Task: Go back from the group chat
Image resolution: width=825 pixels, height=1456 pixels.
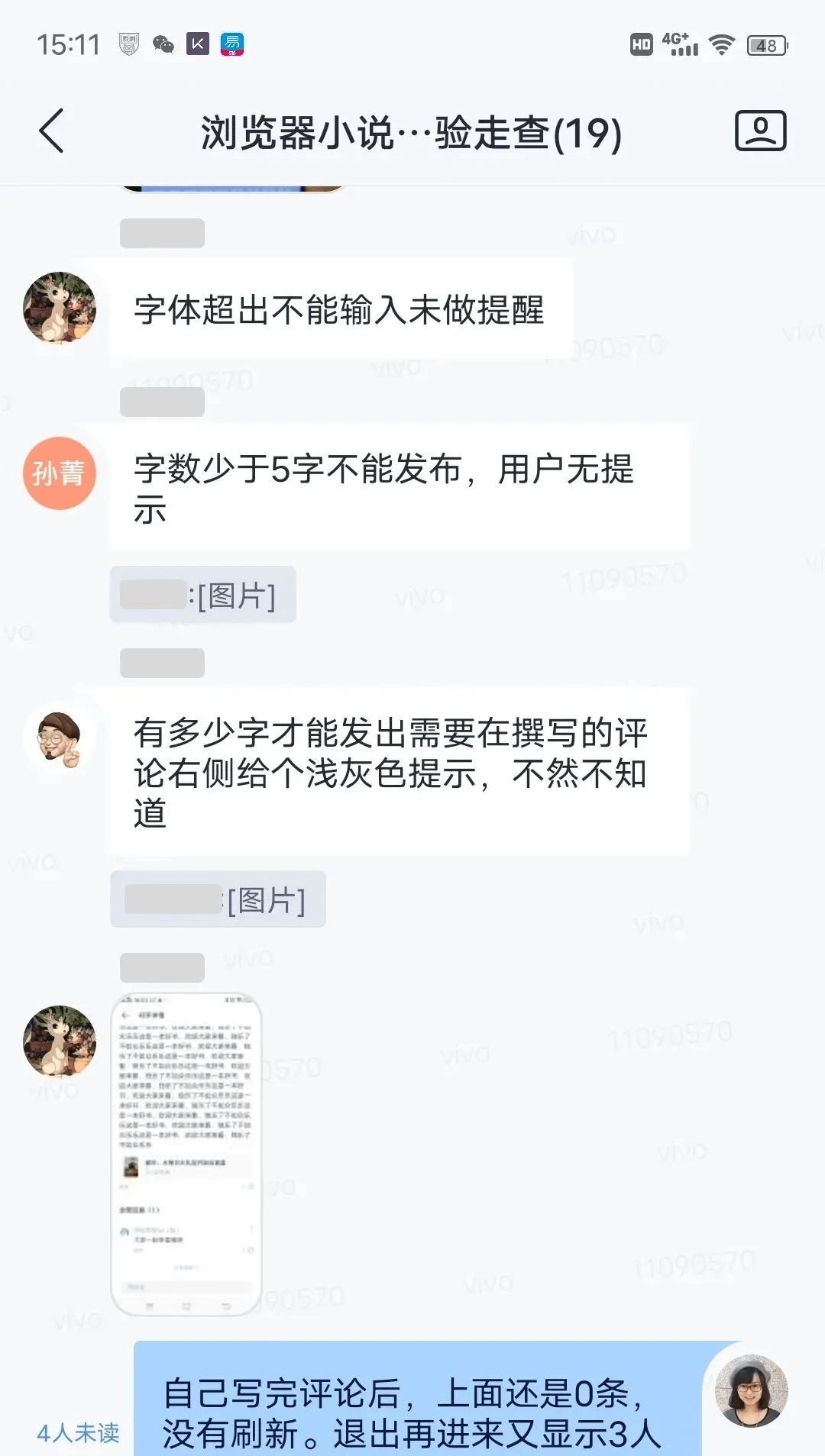Action: (x=51, y=131)
